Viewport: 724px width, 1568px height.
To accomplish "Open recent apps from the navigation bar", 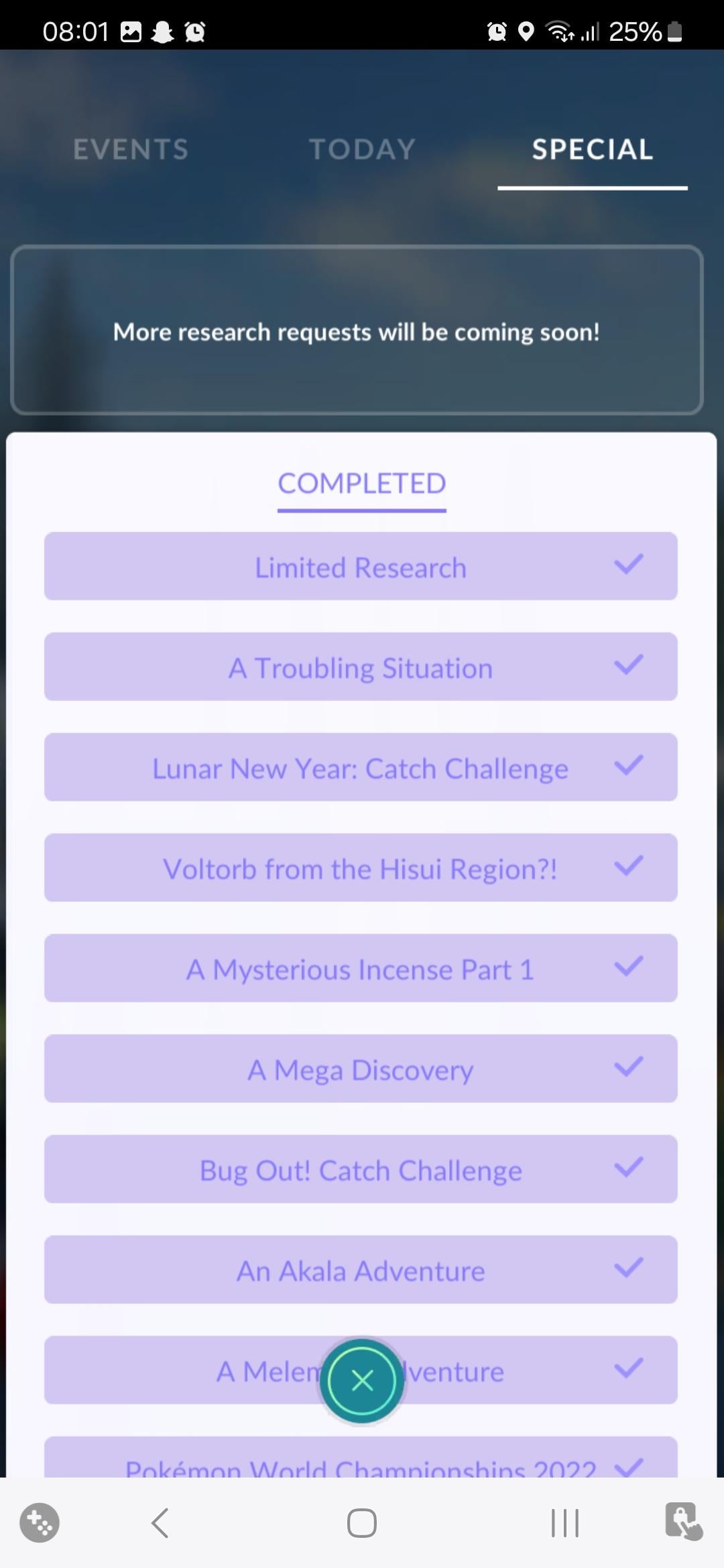I will click(564, 1523).
